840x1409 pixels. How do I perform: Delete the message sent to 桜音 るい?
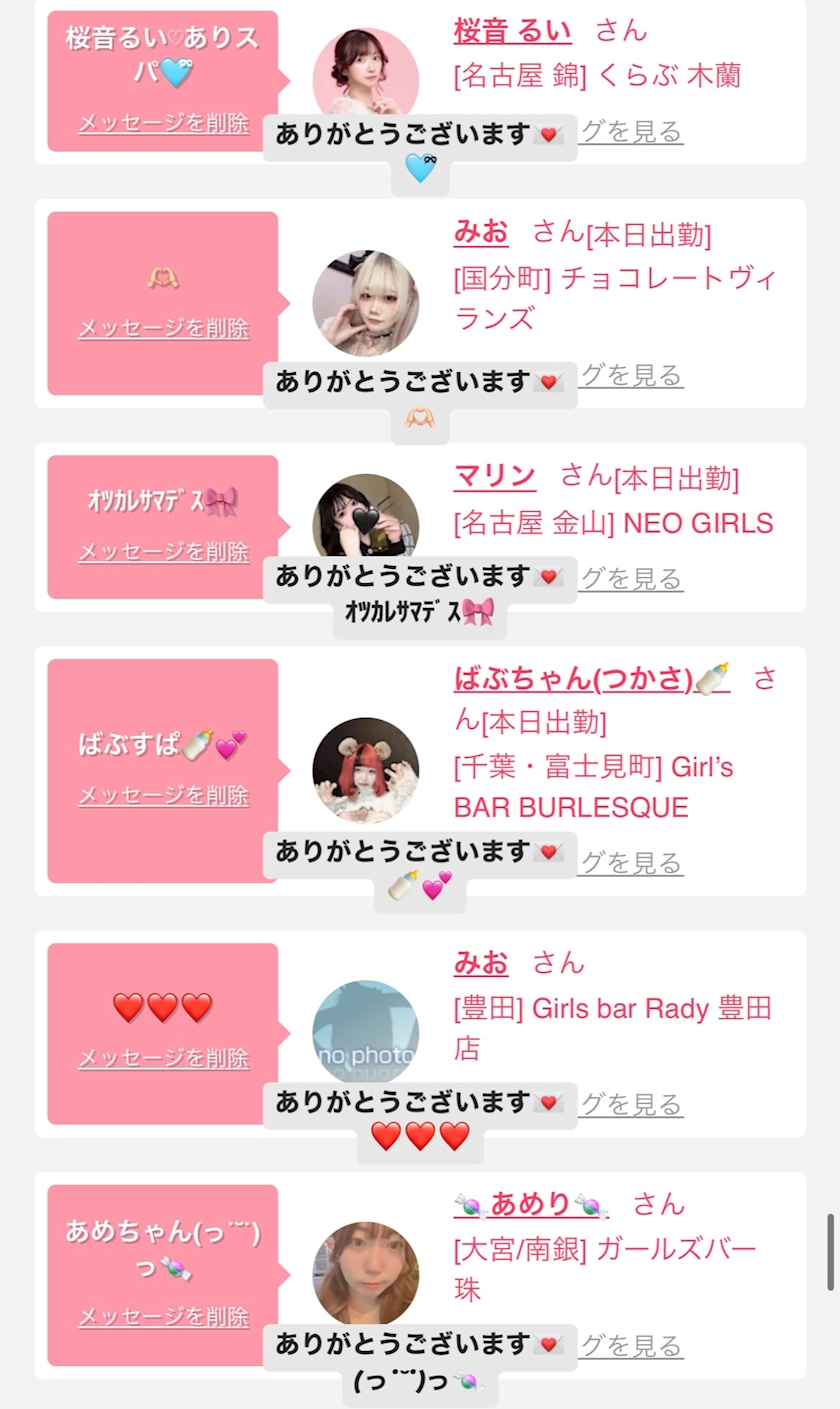(164, 123)
